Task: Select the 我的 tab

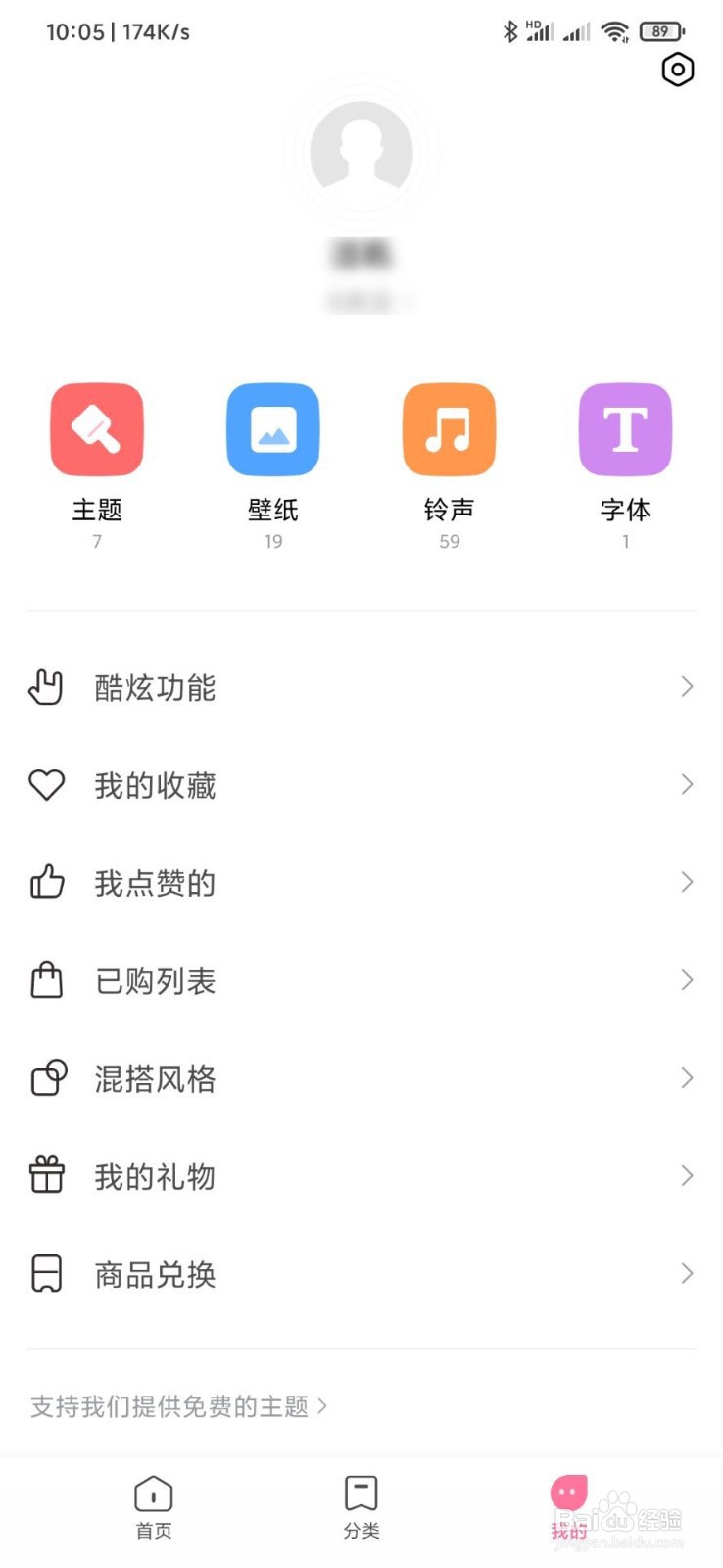Action: pos(569,1507)
